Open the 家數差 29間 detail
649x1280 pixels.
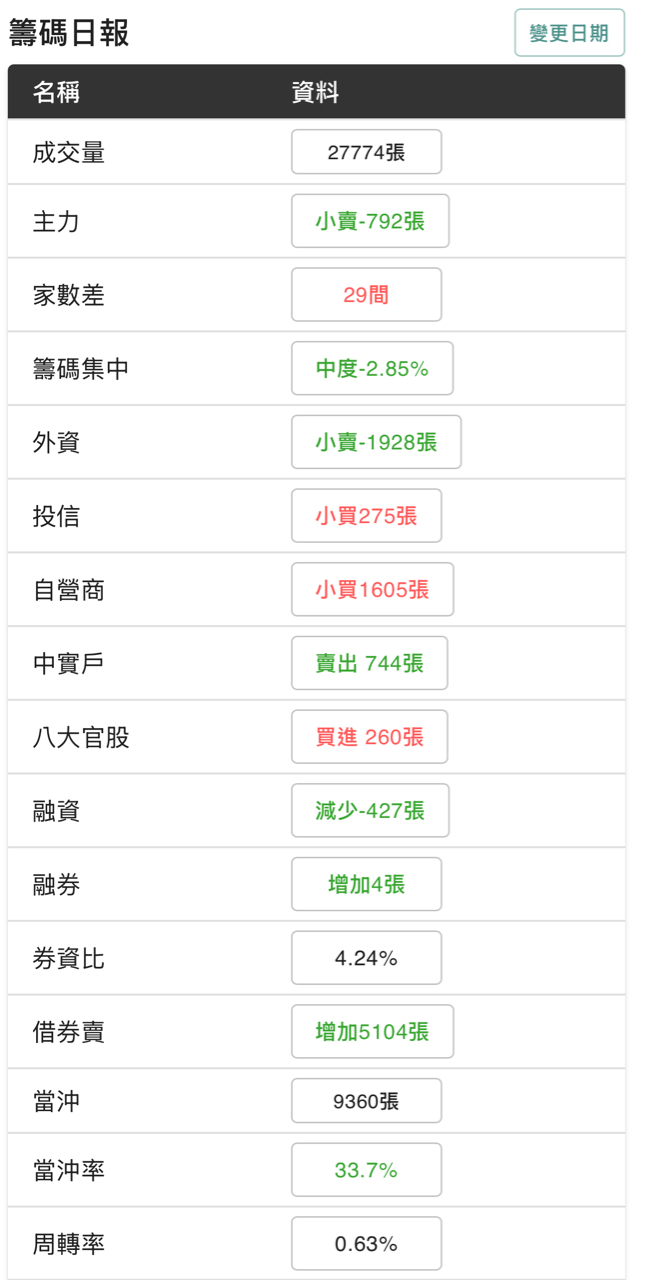(x=366, y=295)
